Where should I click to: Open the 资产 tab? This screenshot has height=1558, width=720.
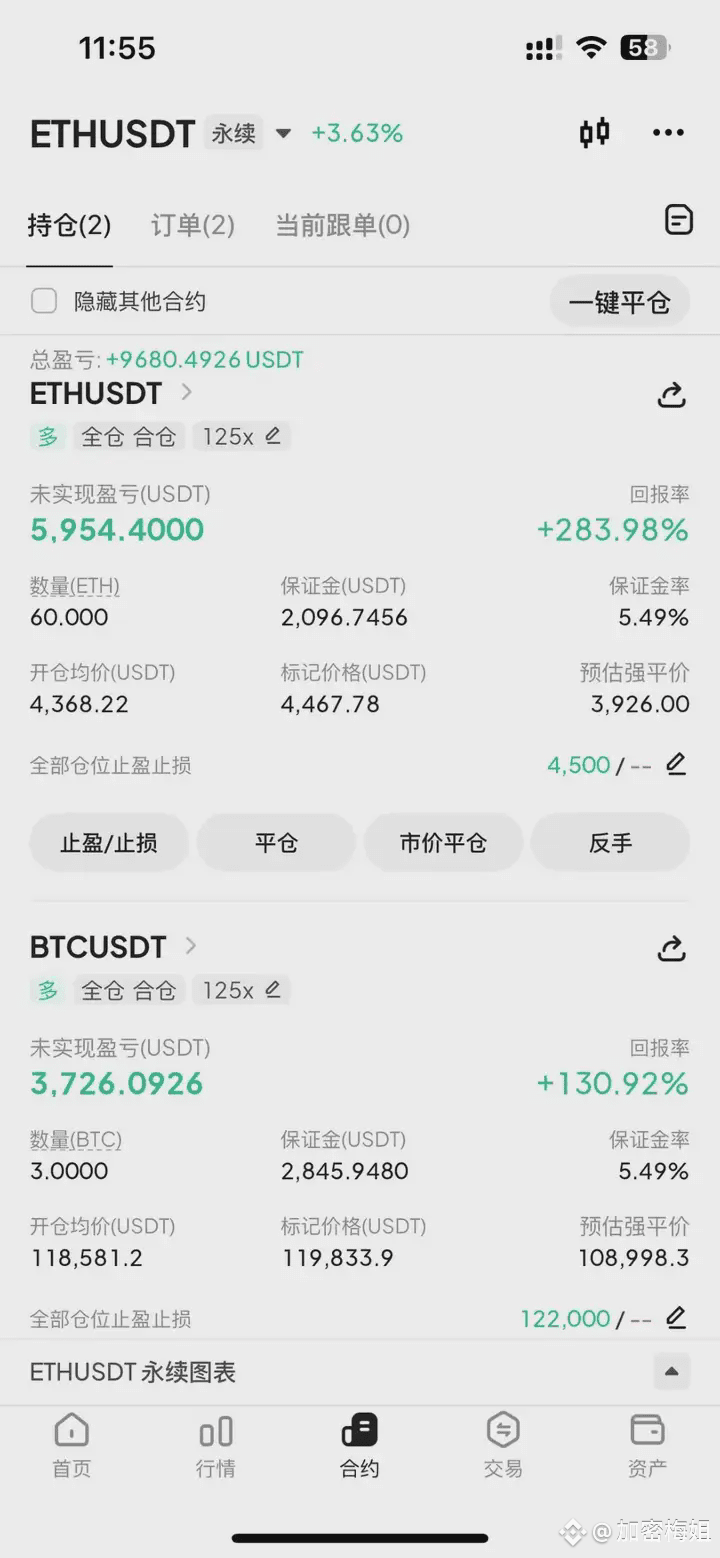click(647, 1446)
